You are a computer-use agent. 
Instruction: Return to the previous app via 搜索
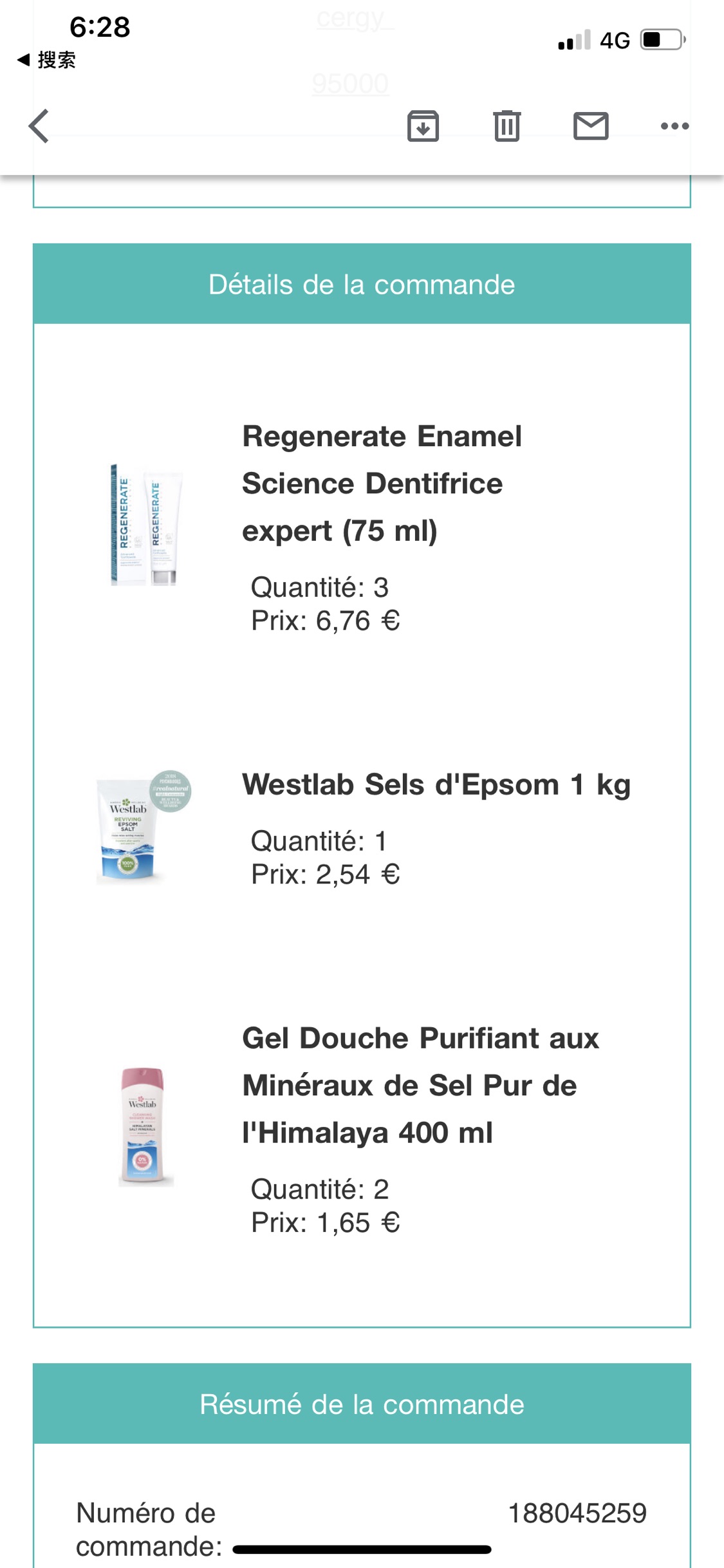point(46,60)
